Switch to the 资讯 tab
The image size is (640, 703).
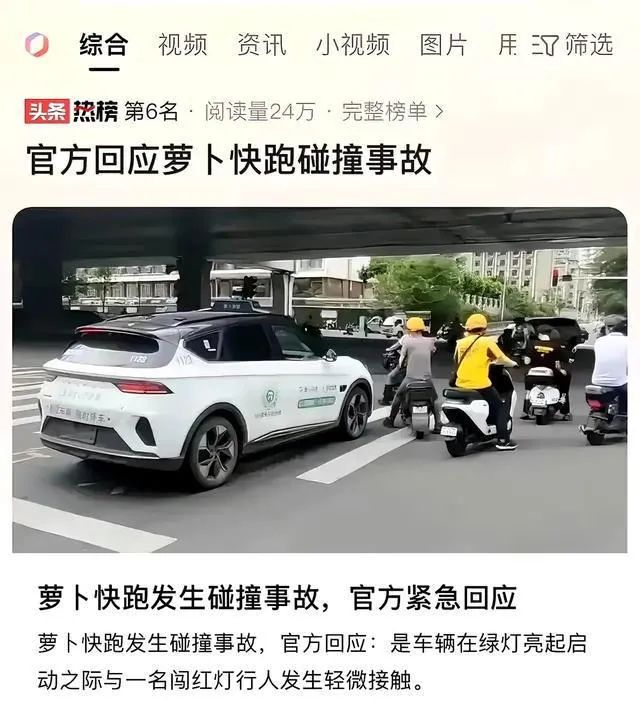261,44
